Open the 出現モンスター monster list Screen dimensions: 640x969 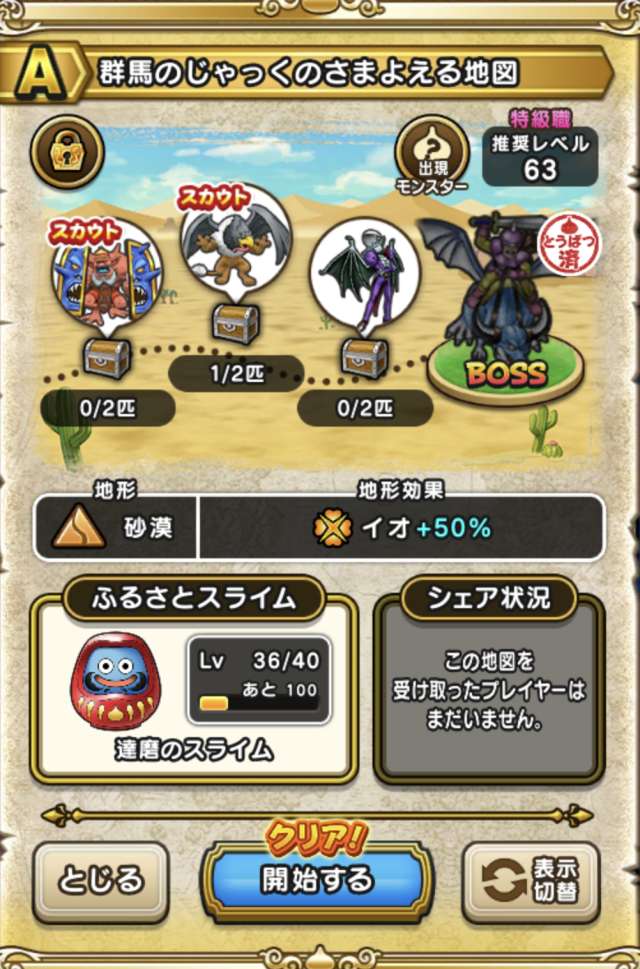(433, 157)
